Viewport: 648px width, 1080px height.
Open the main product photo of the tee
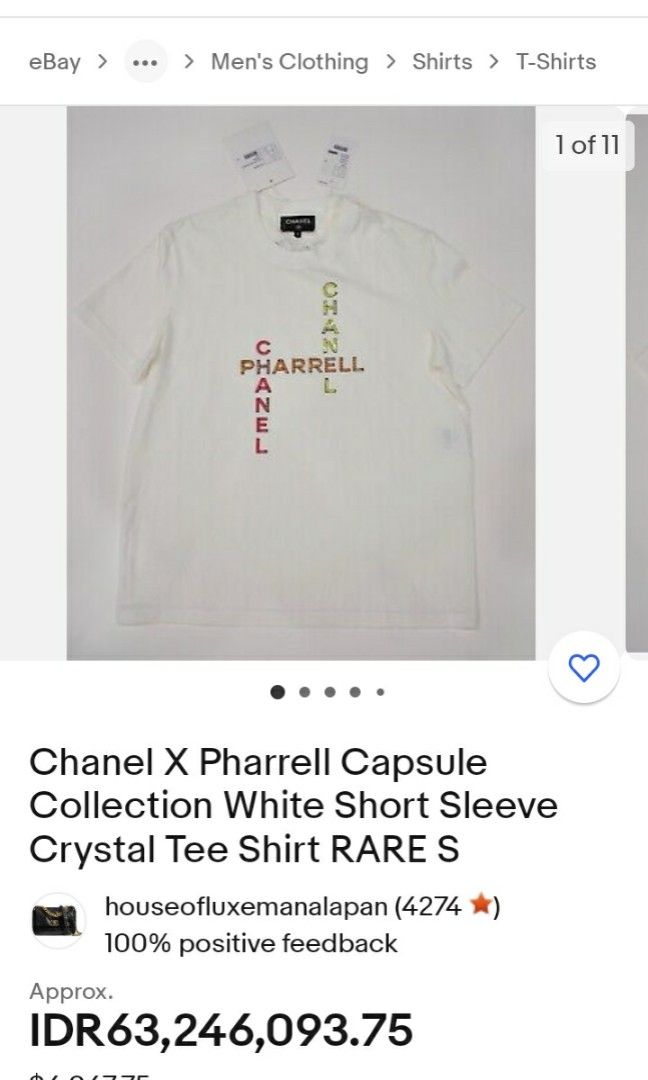click(x=301, y=383)
